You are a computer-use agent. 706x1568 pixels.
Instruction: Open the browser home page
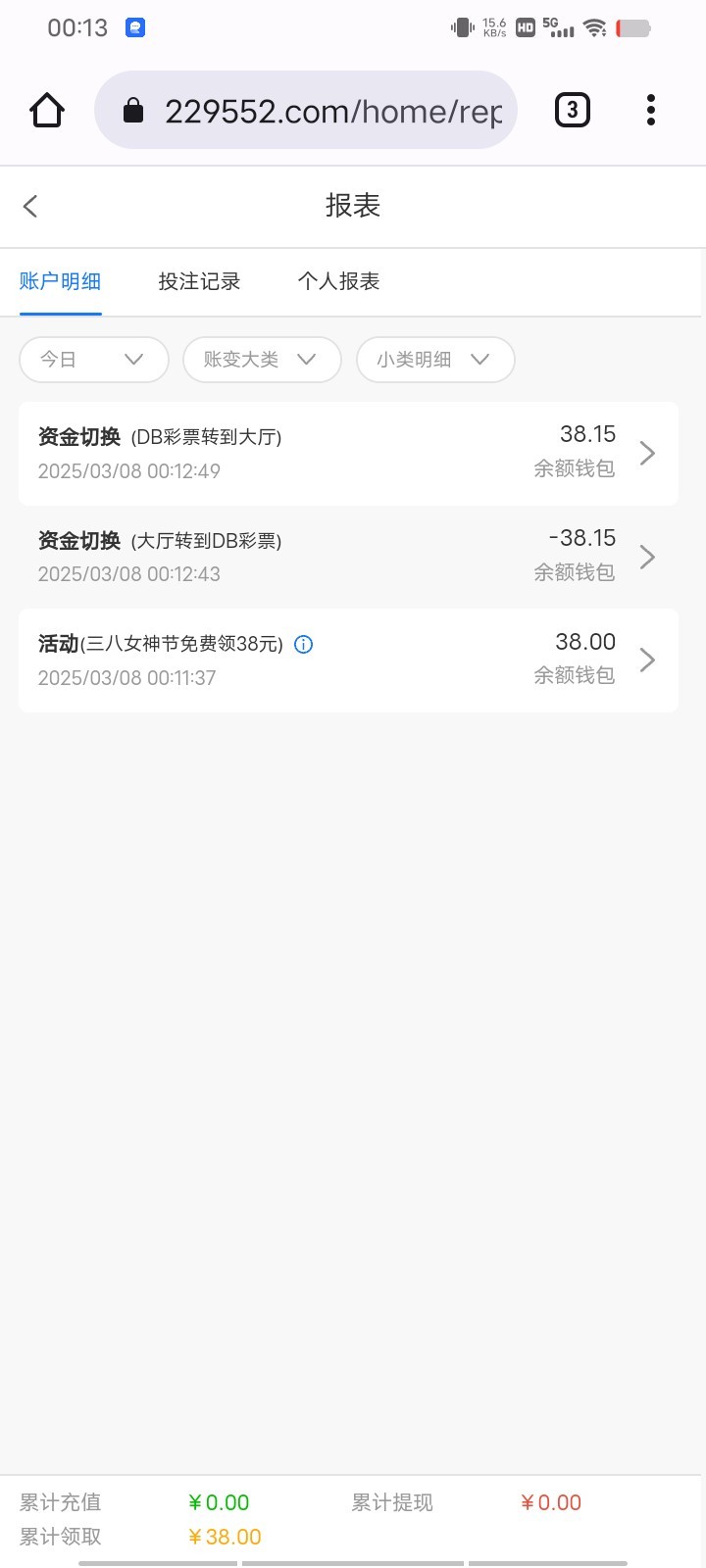pos(47,111)
